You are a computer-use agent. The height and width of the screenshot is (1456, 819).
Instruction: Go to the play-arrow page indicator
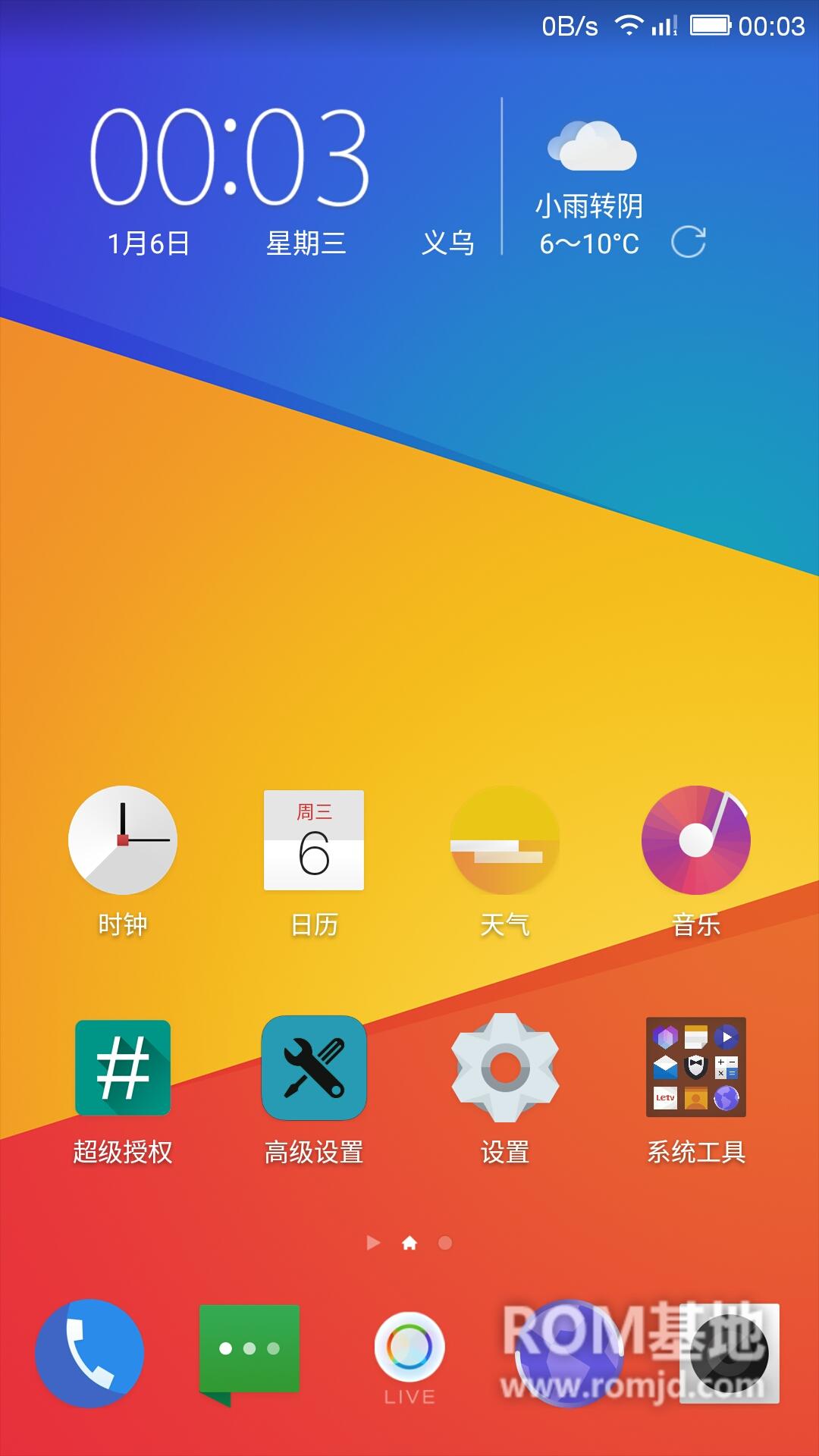click(x=373, y=1243)
